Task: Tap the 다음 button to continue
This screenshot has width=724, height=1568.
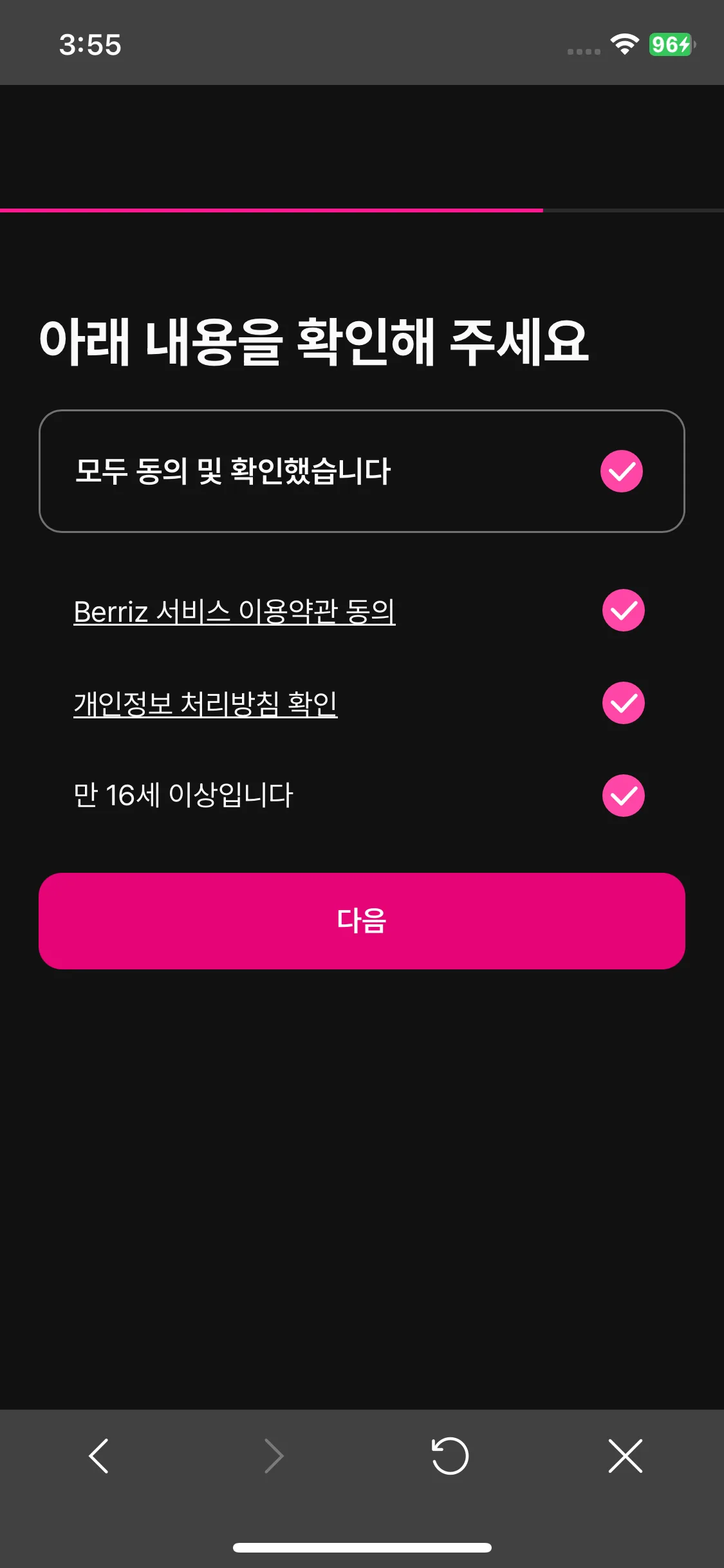Action: pyautogui.click(x=362, y=920)
